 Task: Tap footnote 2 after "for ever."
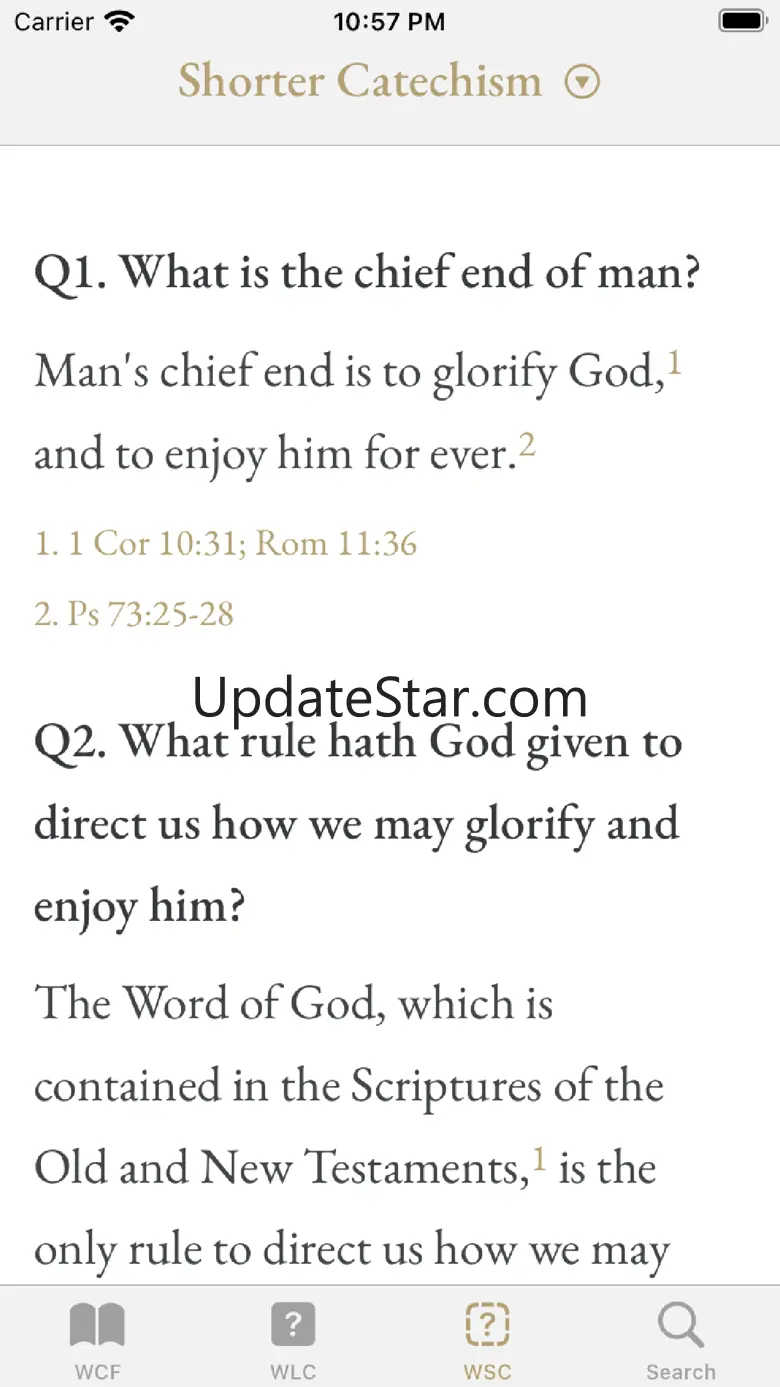[527, 445]
